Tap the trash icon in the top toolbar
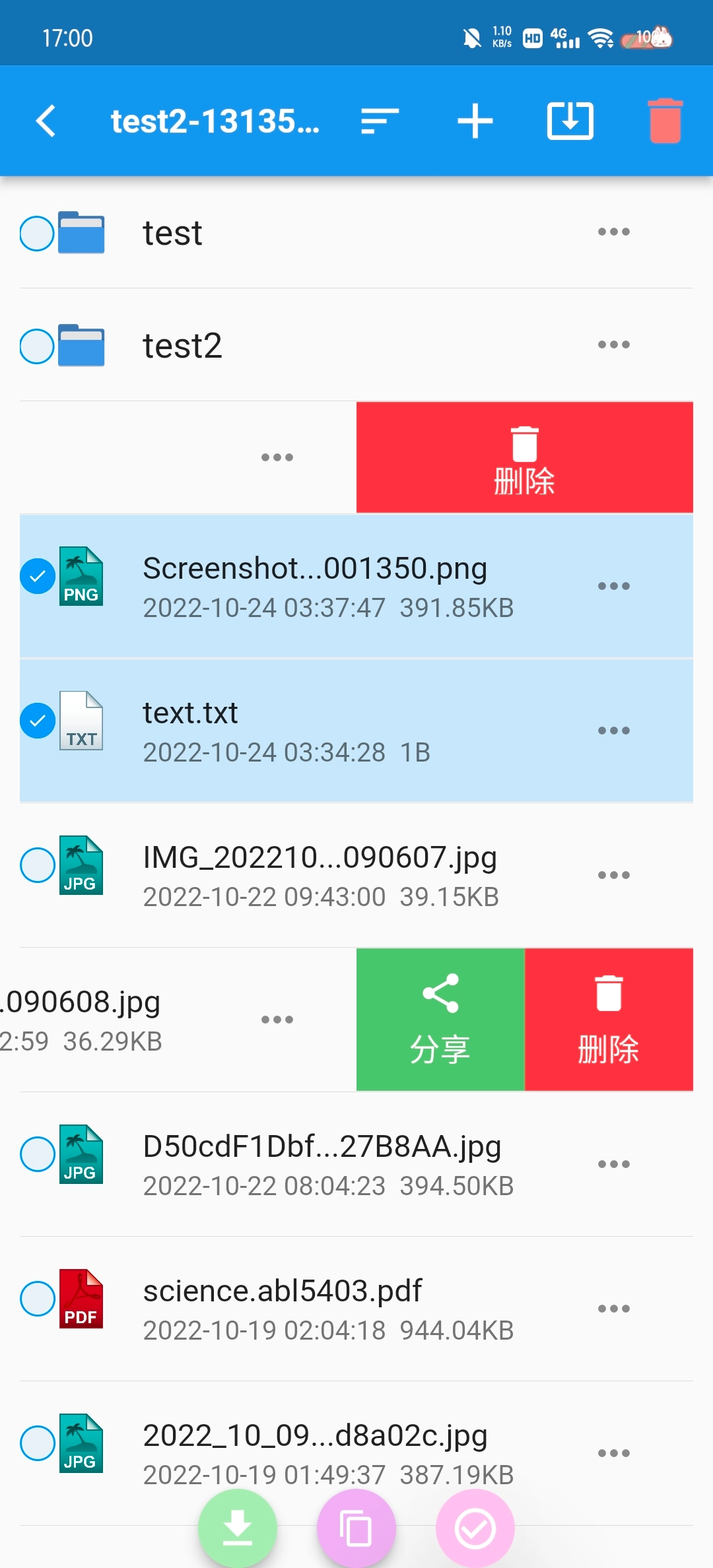The height and width of the screenshot is (1568, 713). pyautogui.click(x=664, y=121)
